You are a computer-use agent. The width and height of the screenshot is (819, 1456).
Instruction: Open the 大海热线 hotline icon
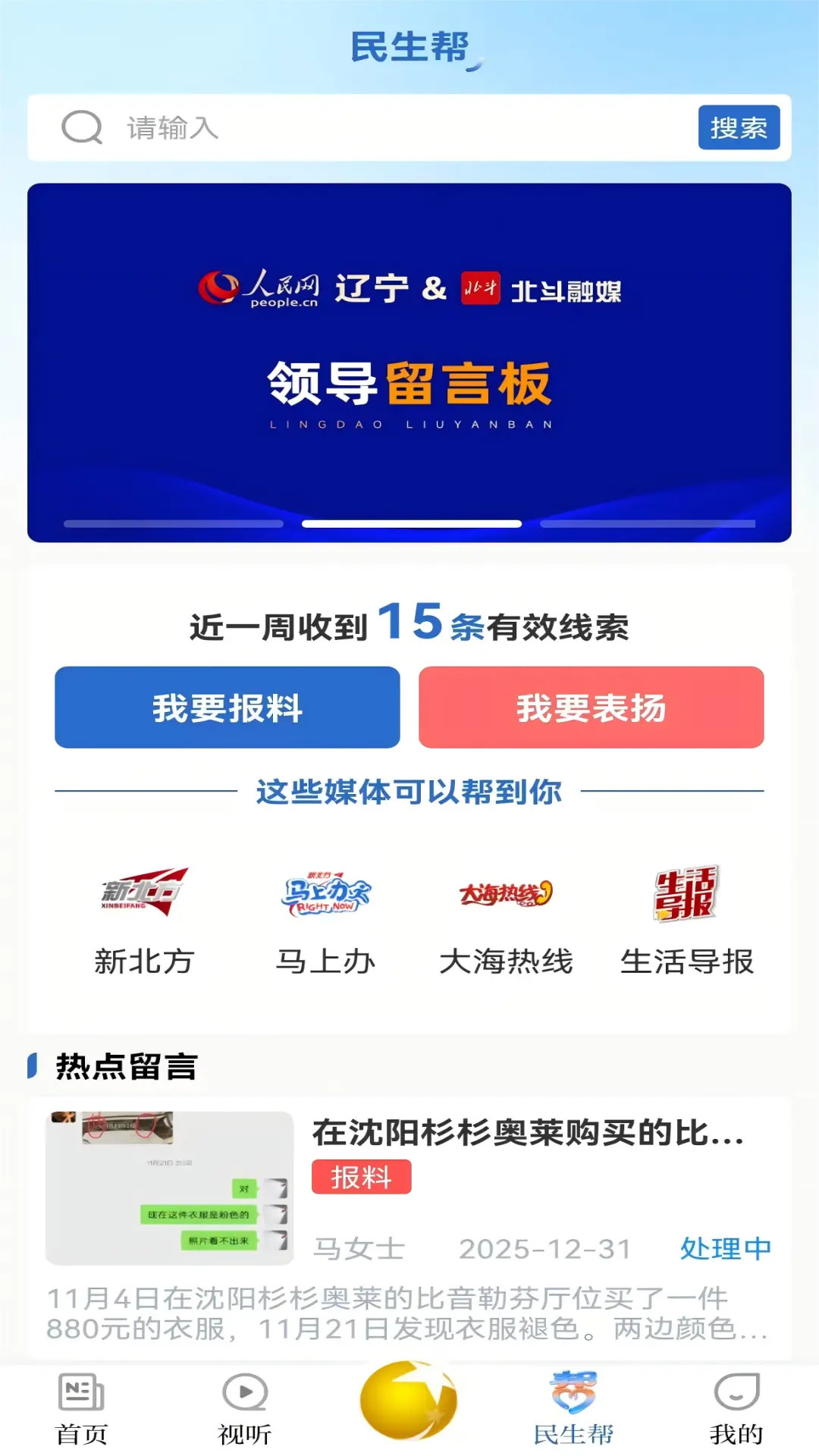pos(504,895)
